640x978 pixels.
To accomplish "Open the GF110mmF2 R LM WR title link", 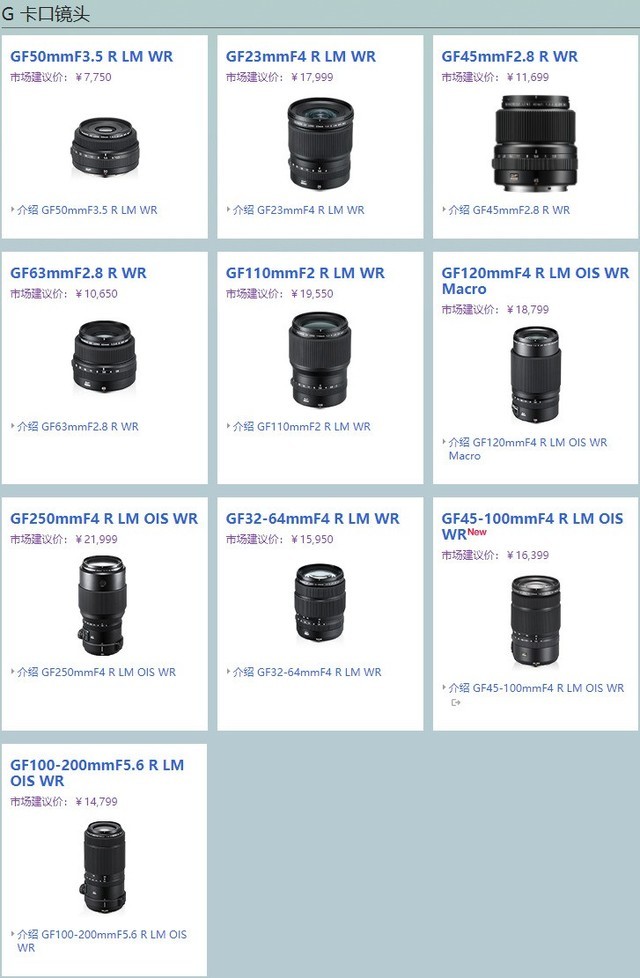I will pos(305,273).
